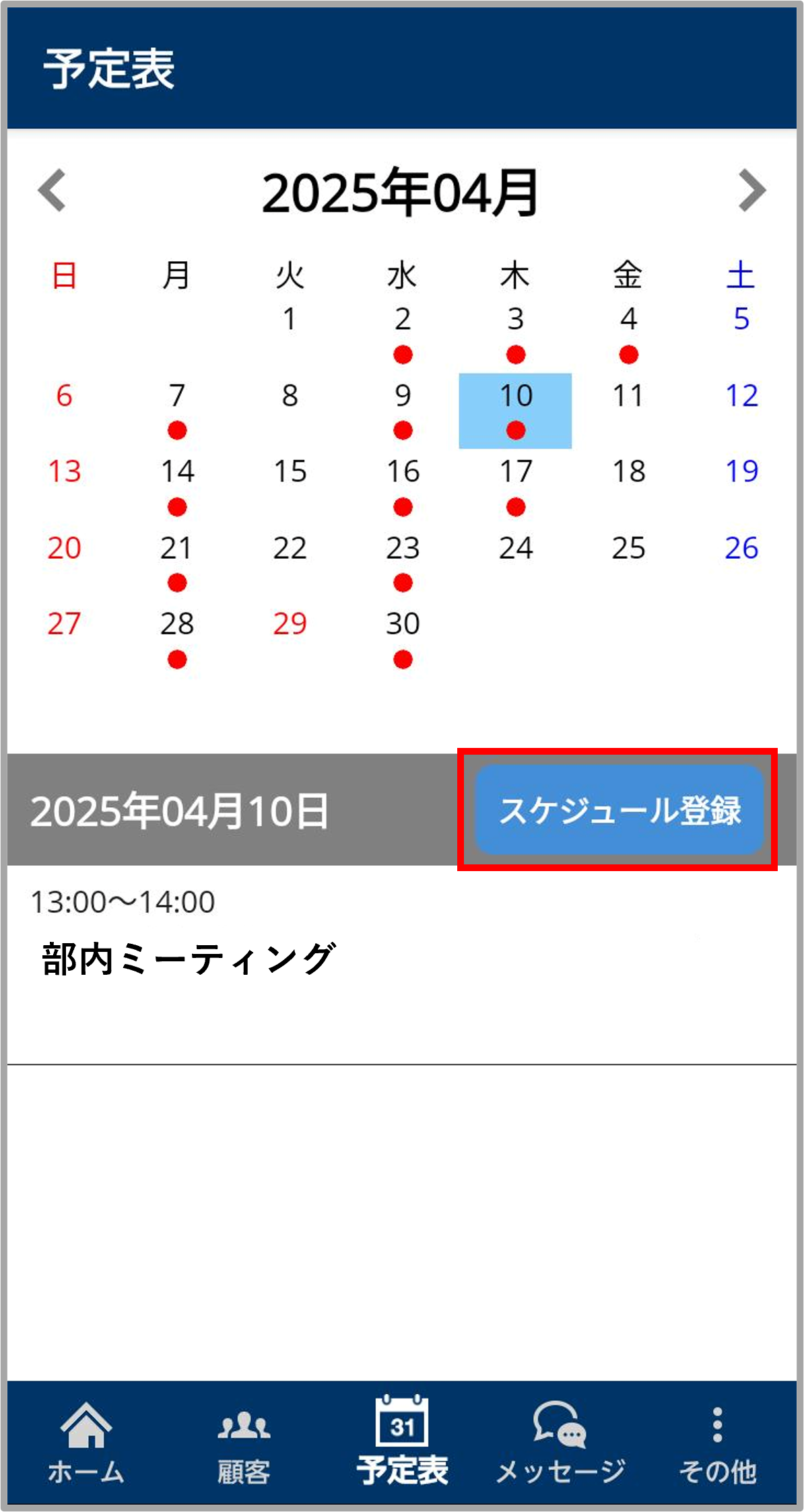Go to the previous month
Viewport: 804px width, 1512px height.
[x=52, y=191]
